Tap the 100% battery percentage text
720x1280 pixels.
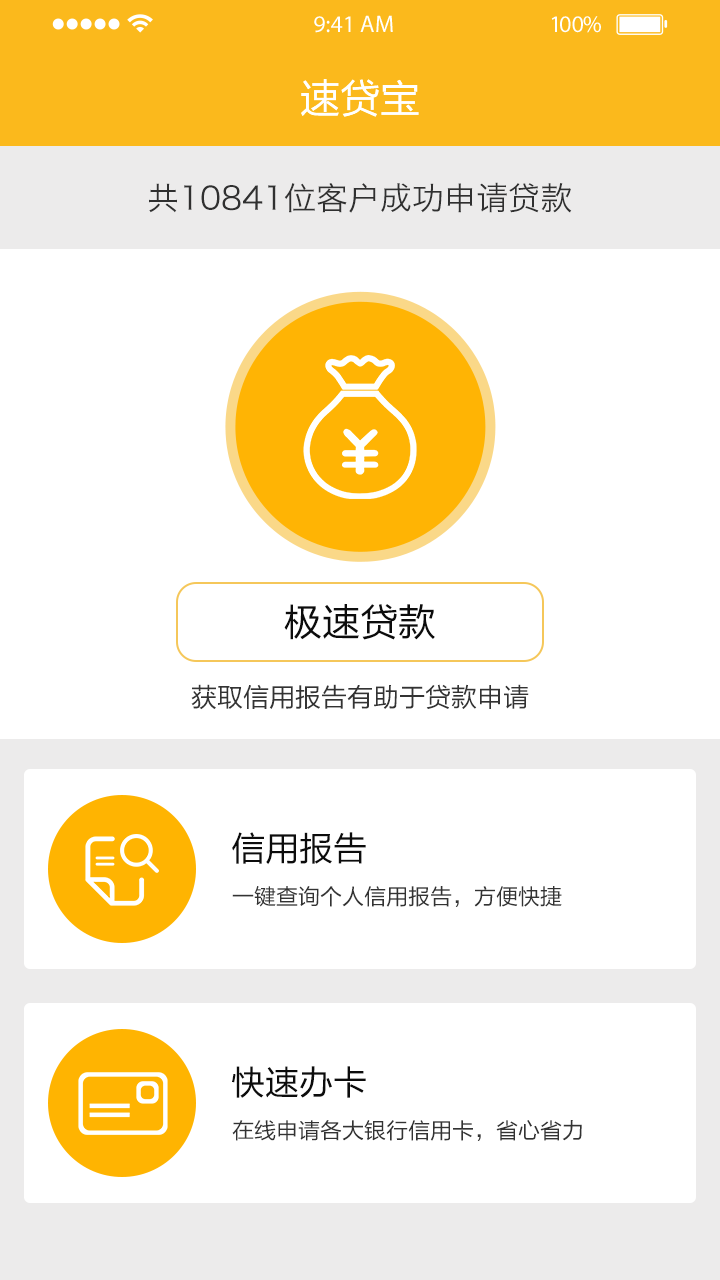point(578,22)
